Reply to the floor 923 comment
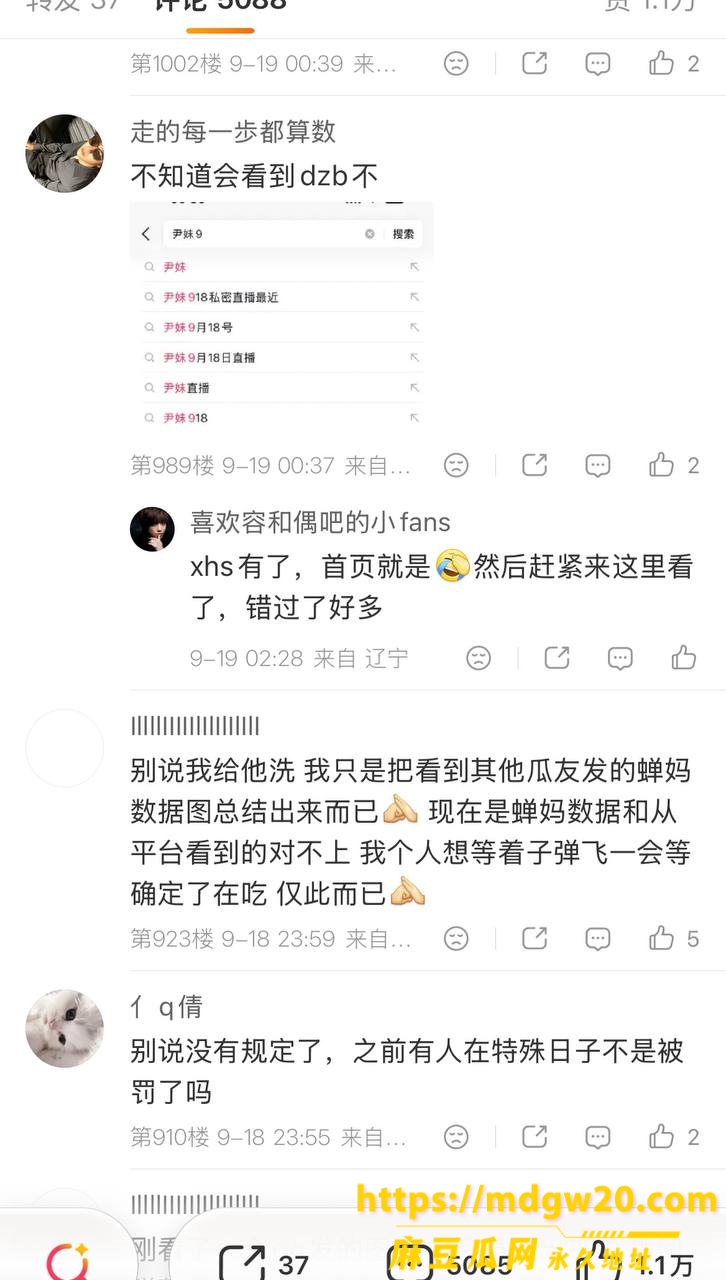Viewport: 726px width, 1280px height. point(598,938)
